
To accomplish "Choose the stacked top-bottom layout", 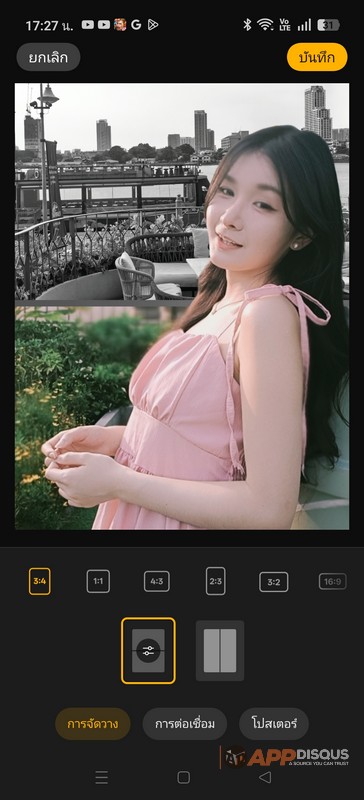I will tap(148, 651).
